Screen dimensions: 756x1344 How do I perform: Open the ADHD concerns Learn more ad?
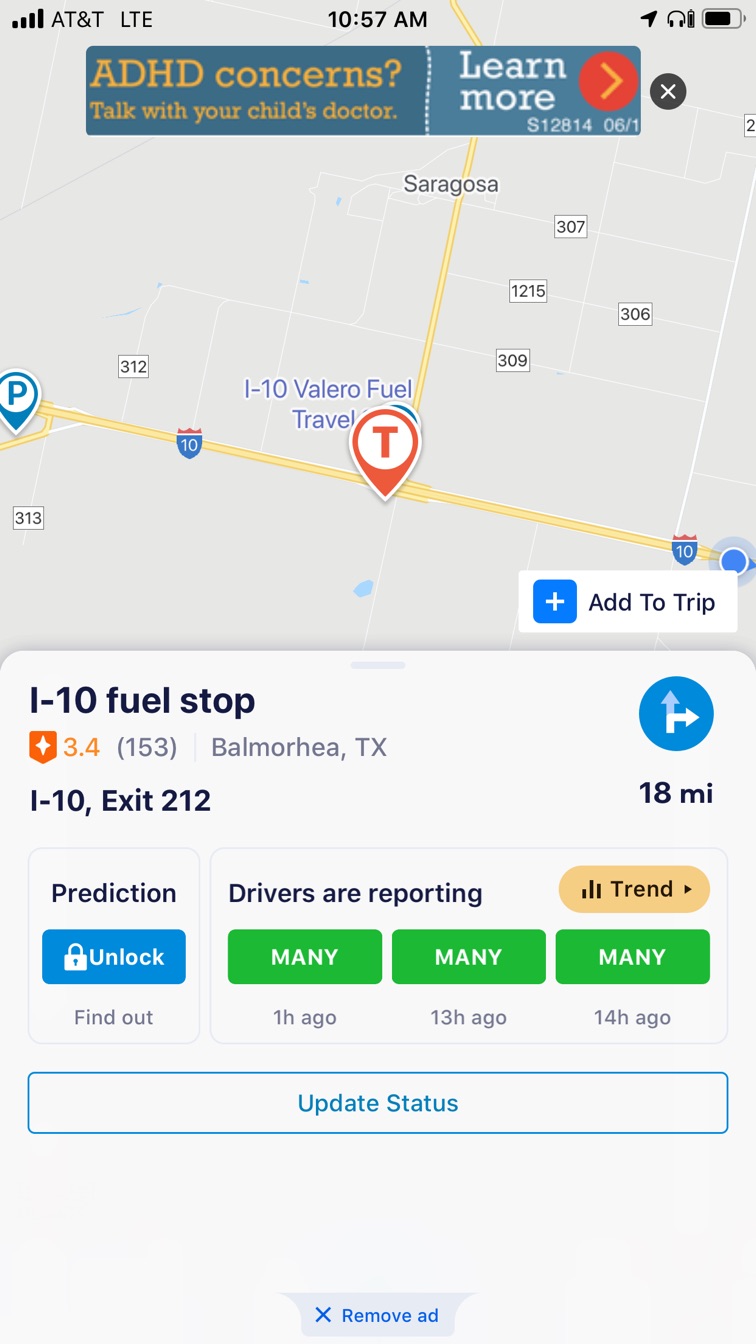click(362, 91)
